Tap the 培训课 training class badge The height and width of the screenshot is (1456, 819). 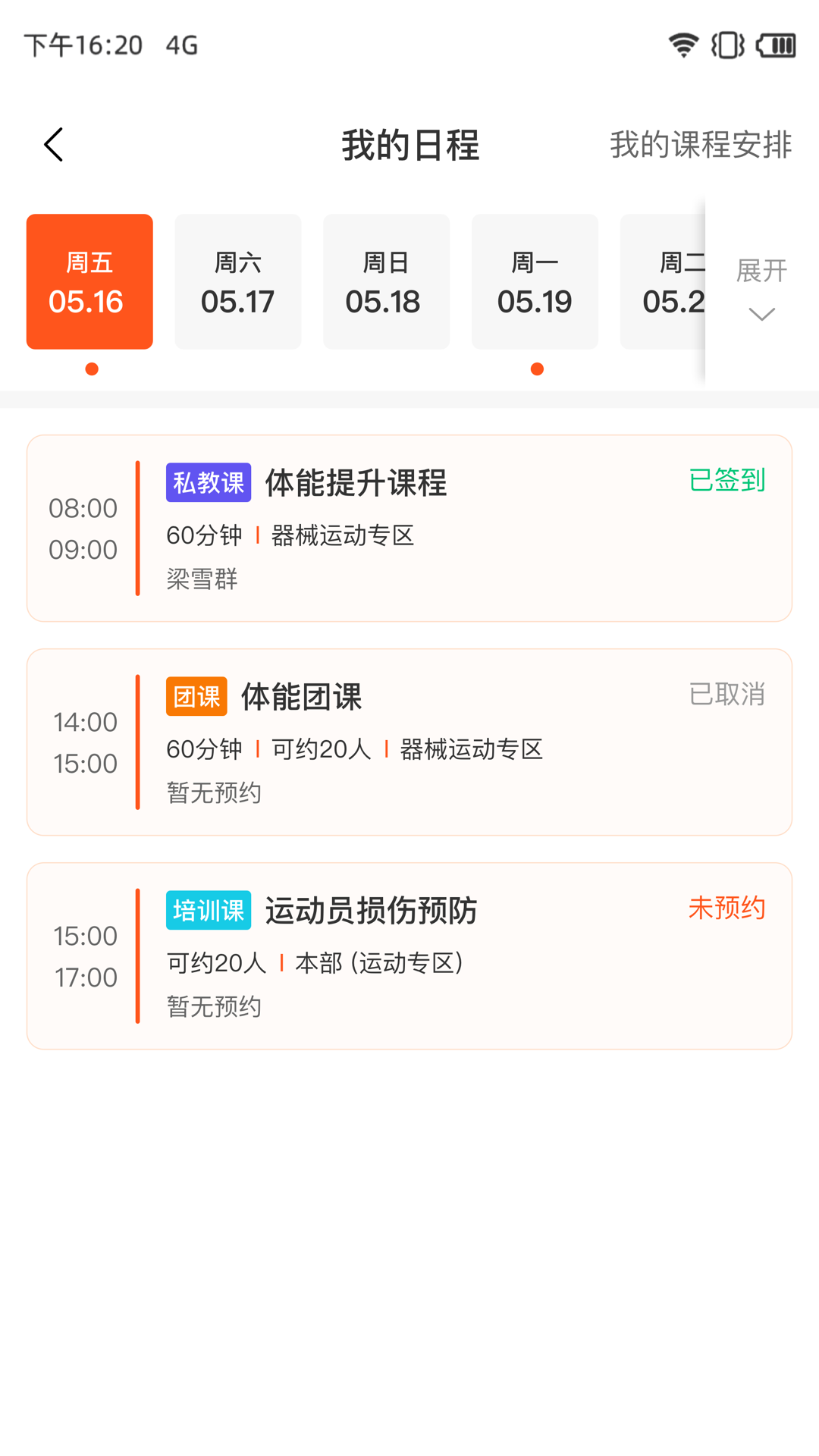(208, 910)
